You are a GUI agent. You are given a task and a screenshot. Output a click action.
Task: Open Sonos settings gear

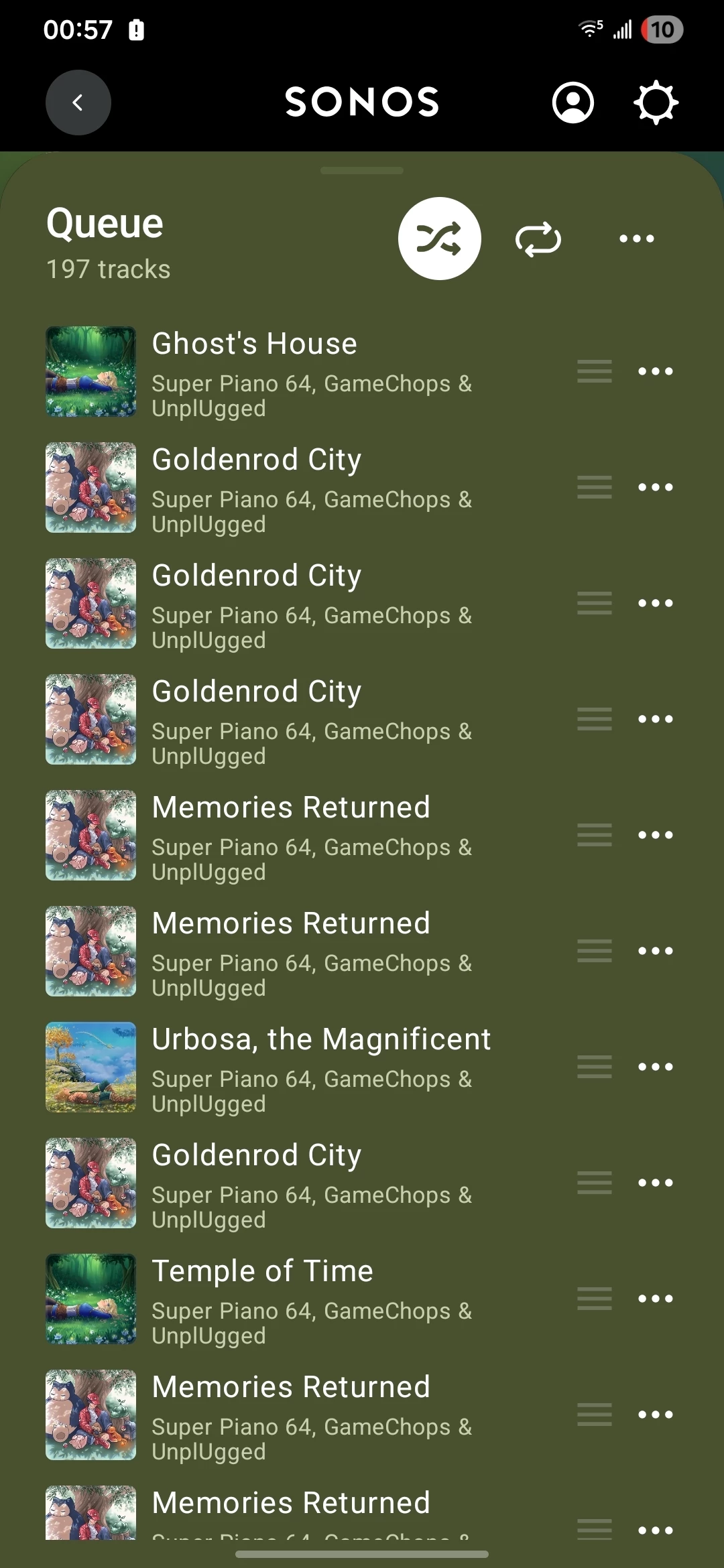tap(656, 103)
